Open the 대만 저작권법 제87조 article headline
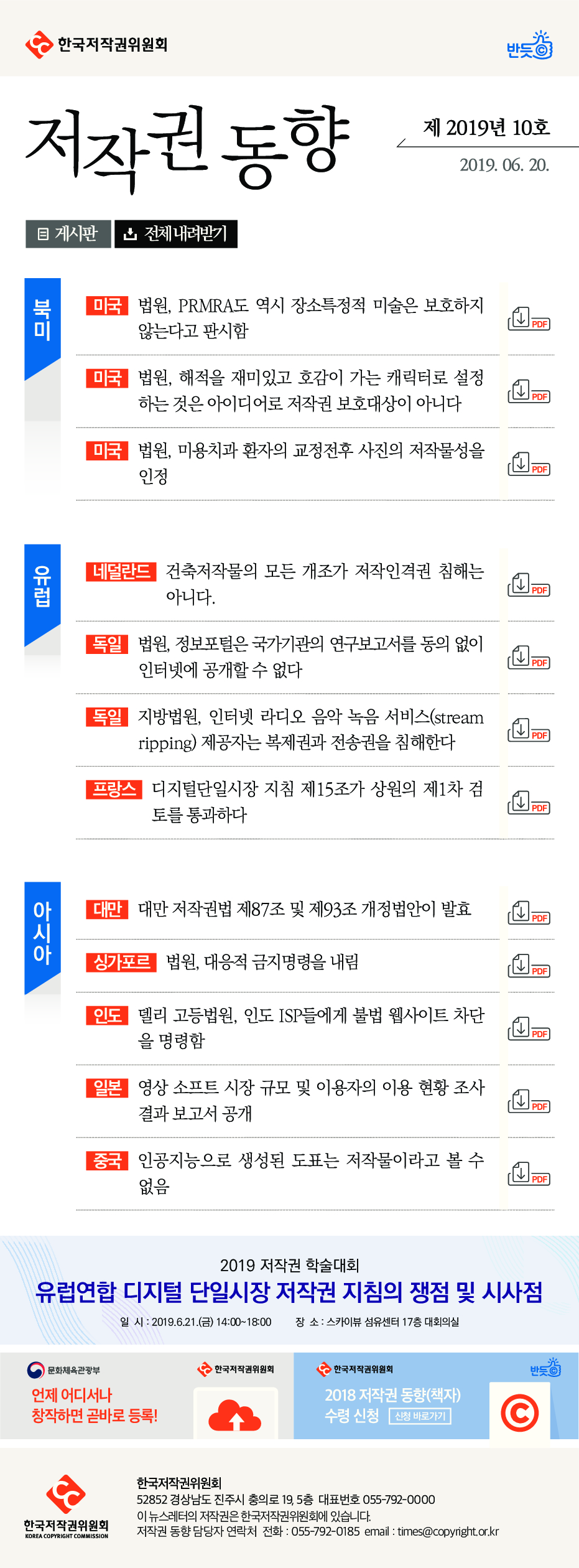The width and height of the screenshot is (579, 1568). point(304,909)
